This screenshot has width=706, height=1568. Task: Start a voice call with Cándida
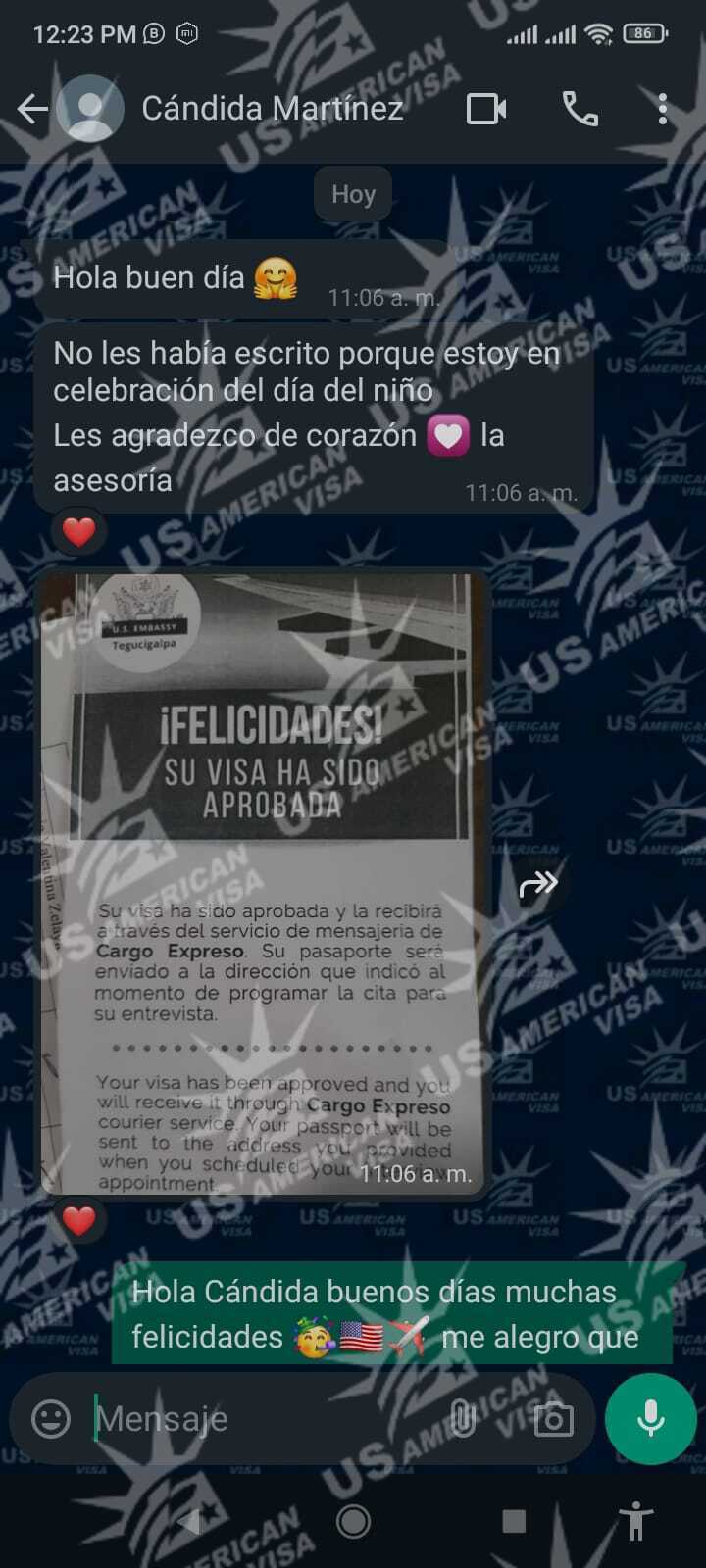(580, 109)
